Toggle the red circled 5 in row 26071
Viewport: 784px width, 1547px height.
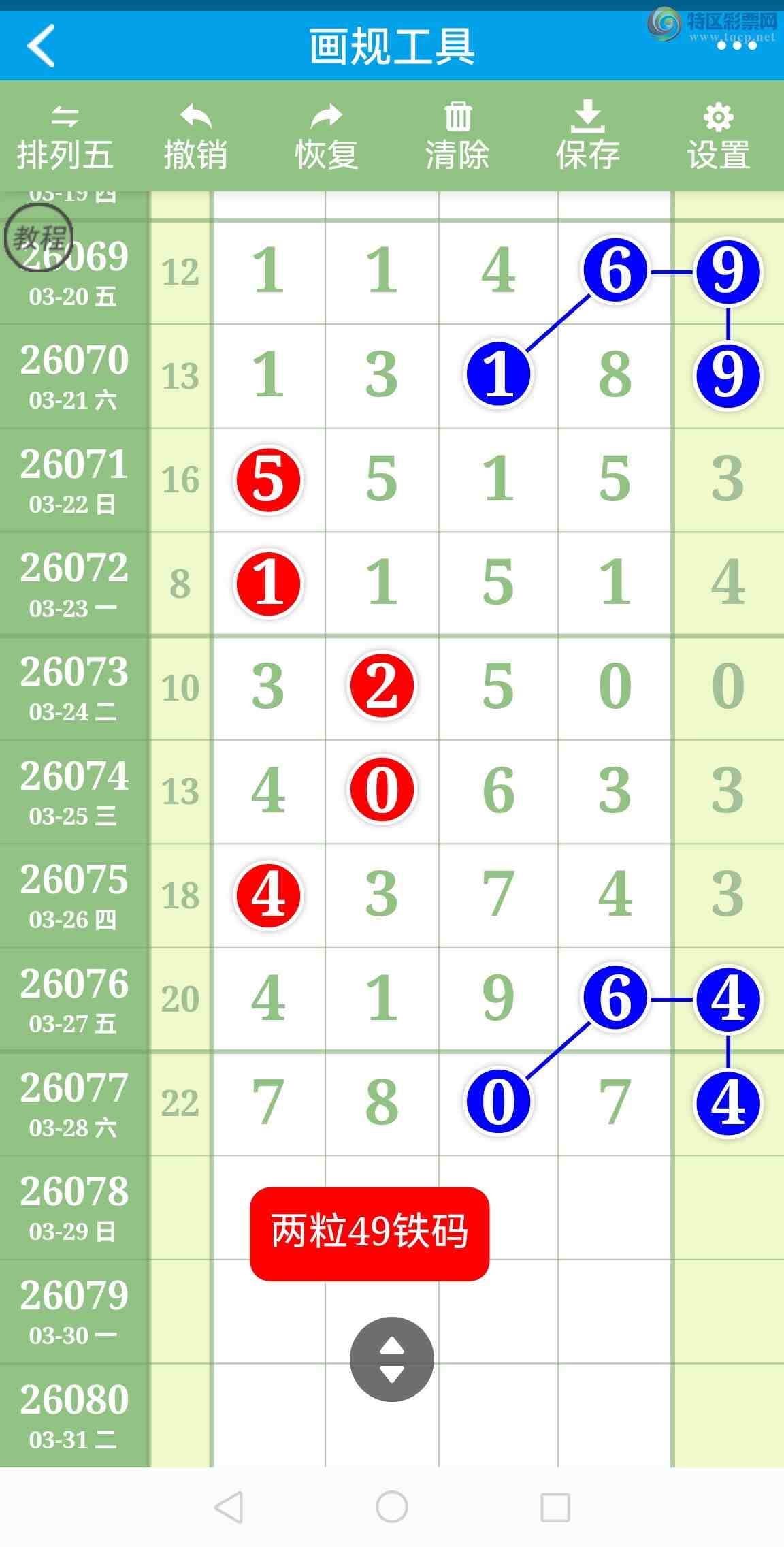[268, 479]
